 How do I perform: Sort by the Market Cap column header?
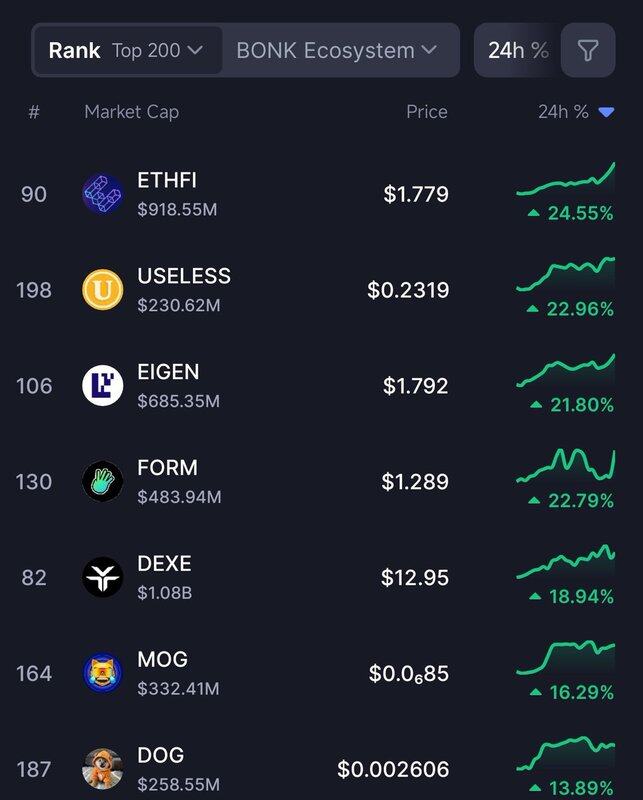131,112
